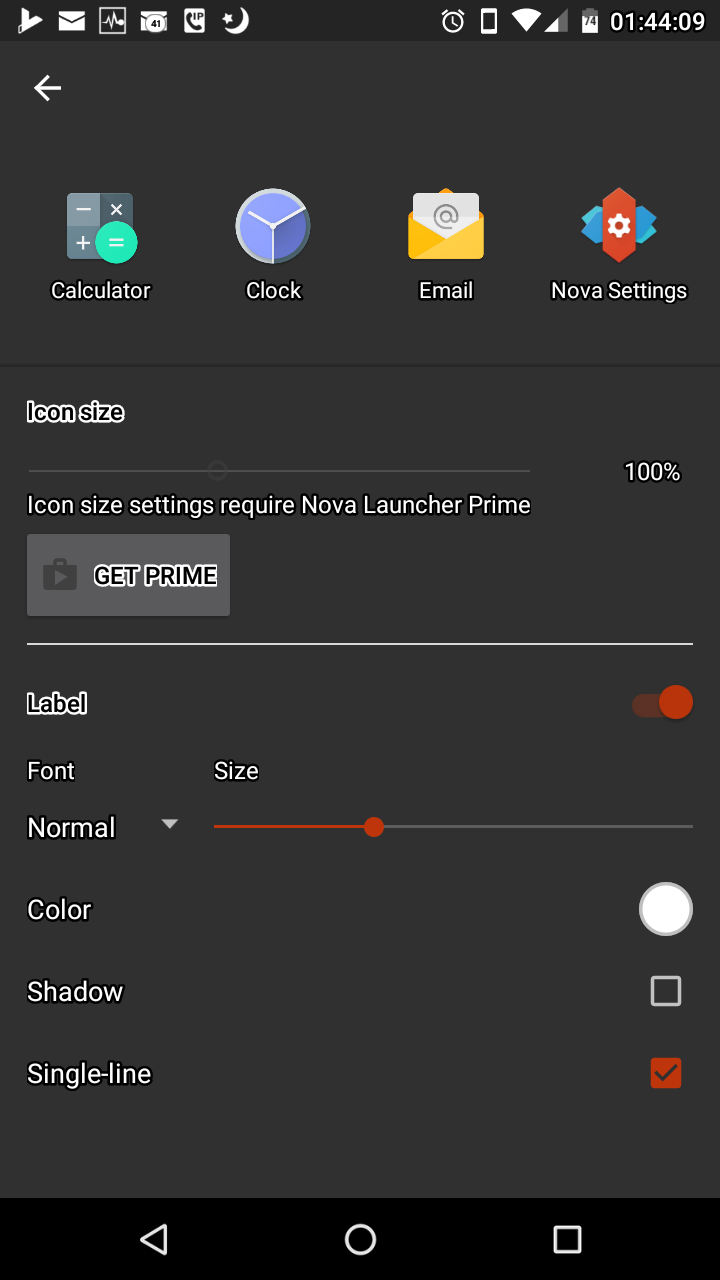Turn off the Label switch
Image resolution: width=720 pixels, height=1280 pixels.
[x=663, y=703]
